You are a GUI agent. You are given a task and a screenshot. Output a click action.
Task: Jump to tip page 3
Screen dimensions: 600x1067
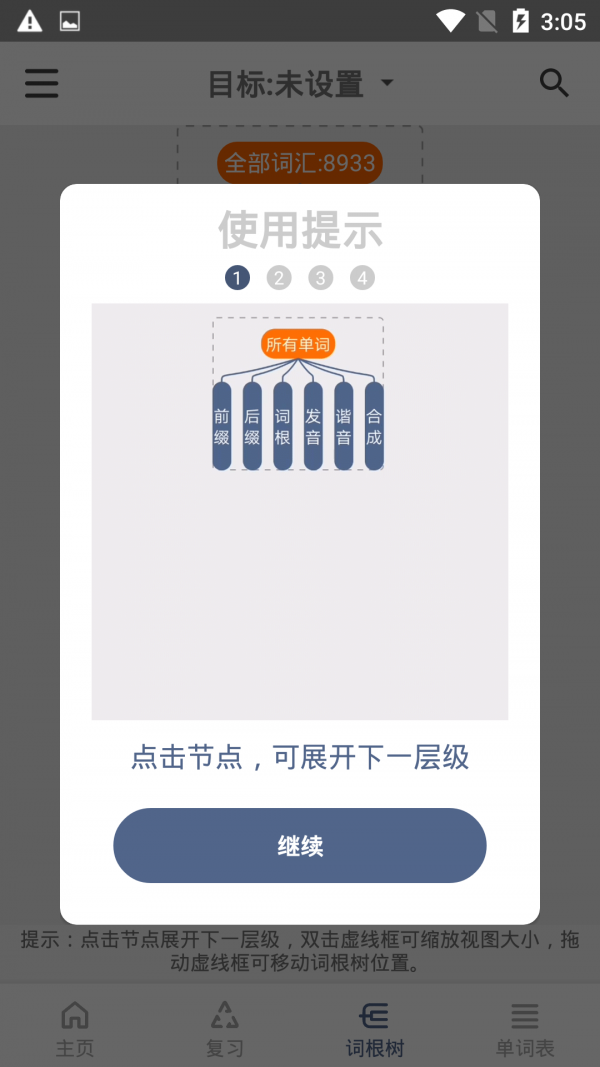(320, 278)
